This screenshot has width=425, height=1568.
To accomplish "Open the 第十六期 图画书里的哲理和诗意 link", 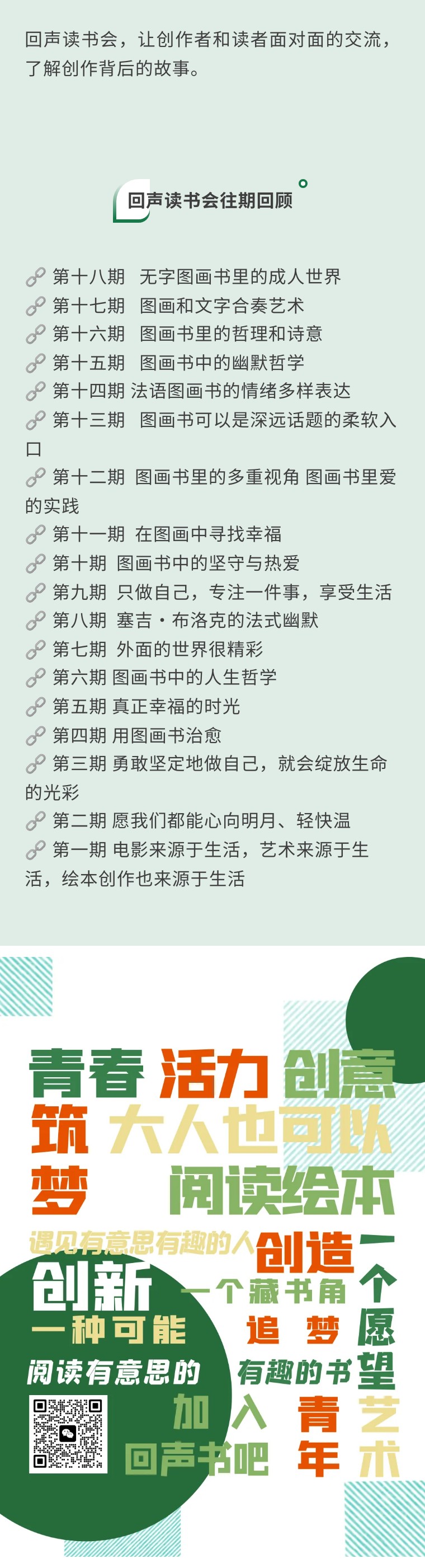I will pyautogui.click(x=187, y=334).
